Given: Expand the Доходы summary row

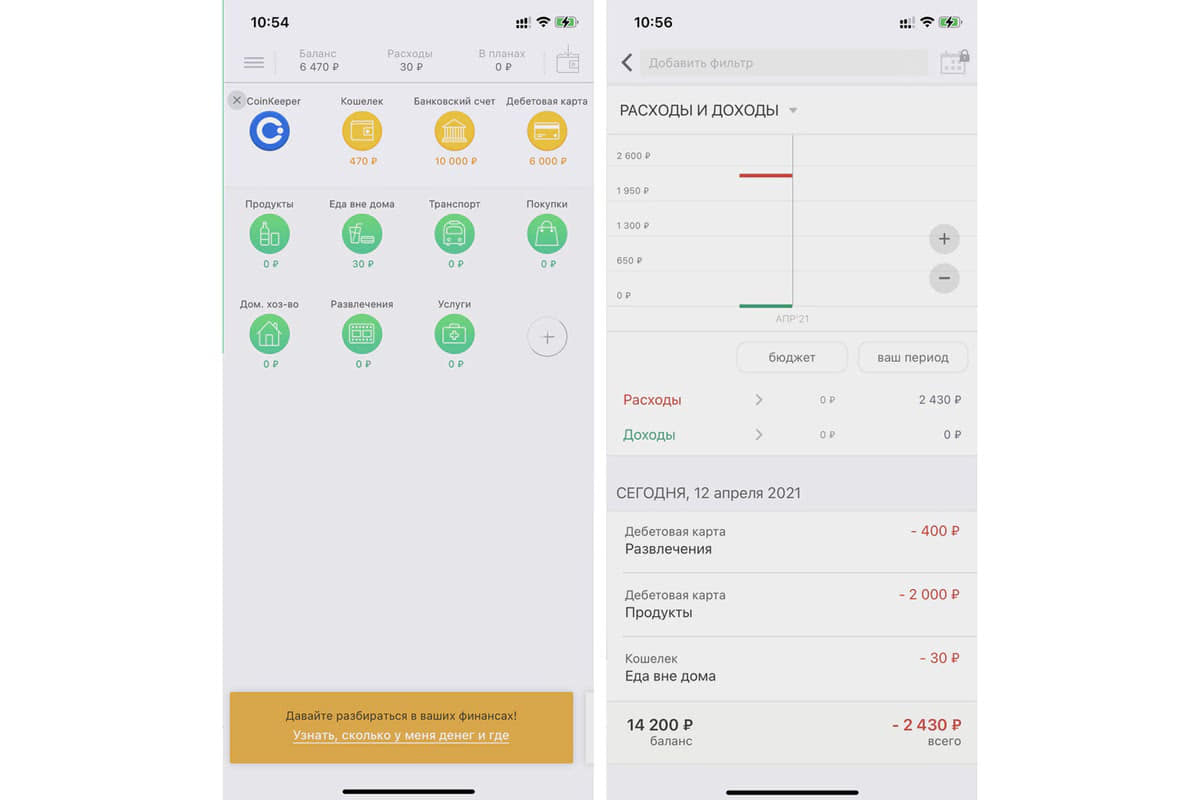Looking at the screenshot, I should click(758, 435).
